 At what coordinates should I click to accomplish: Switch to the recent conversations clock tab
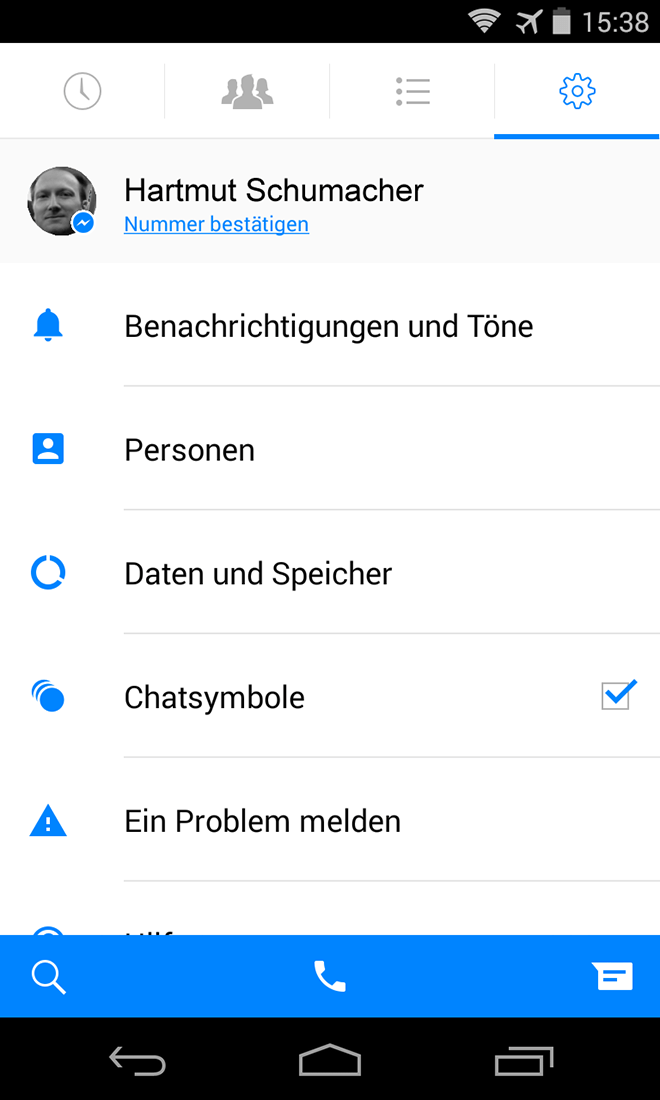click(82, 92)
